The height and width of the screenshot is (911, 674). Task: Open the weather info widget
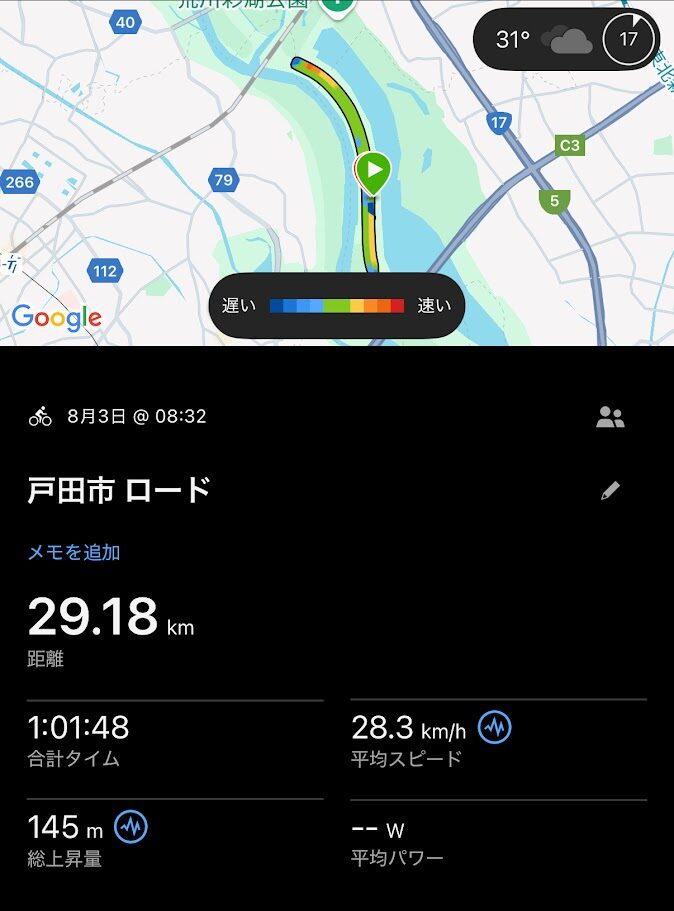tap(566, 40)
